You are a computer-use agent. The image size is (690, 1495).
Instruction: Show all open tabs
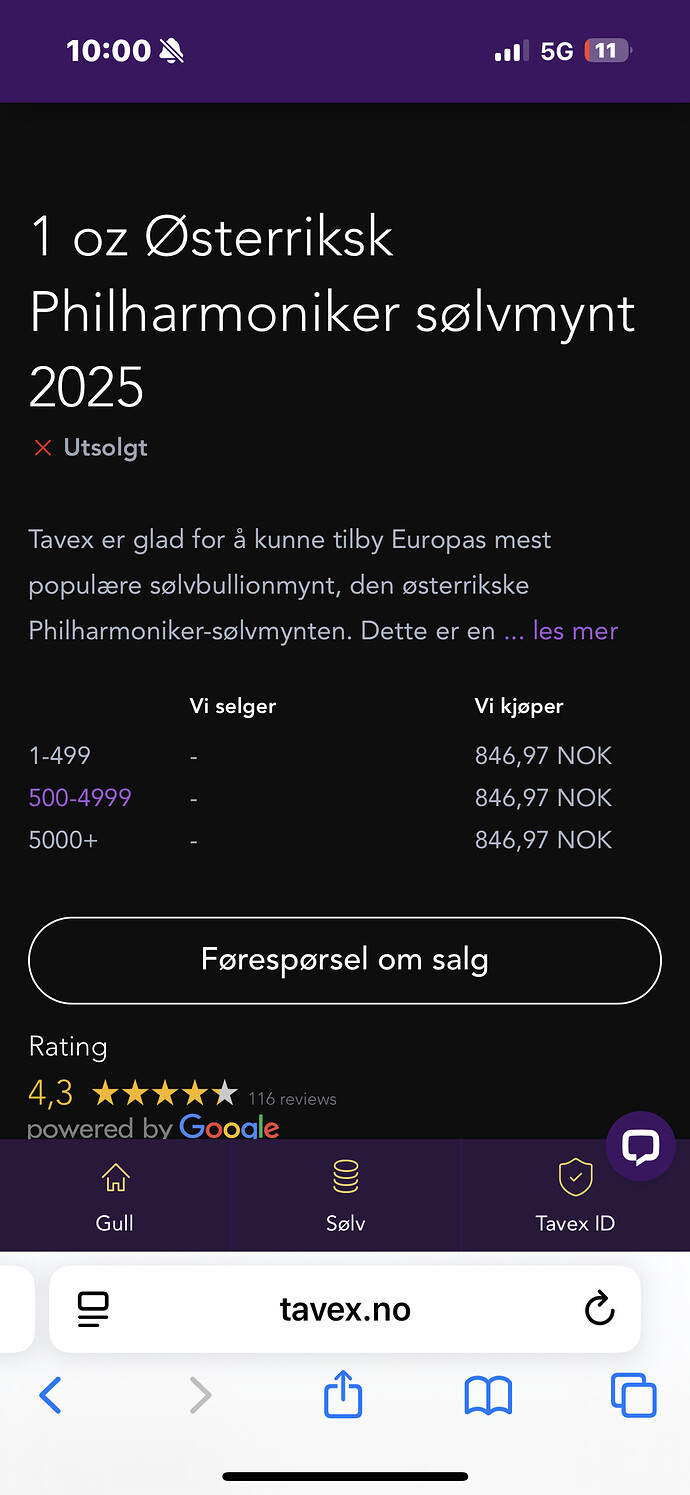coord(633,1395)
